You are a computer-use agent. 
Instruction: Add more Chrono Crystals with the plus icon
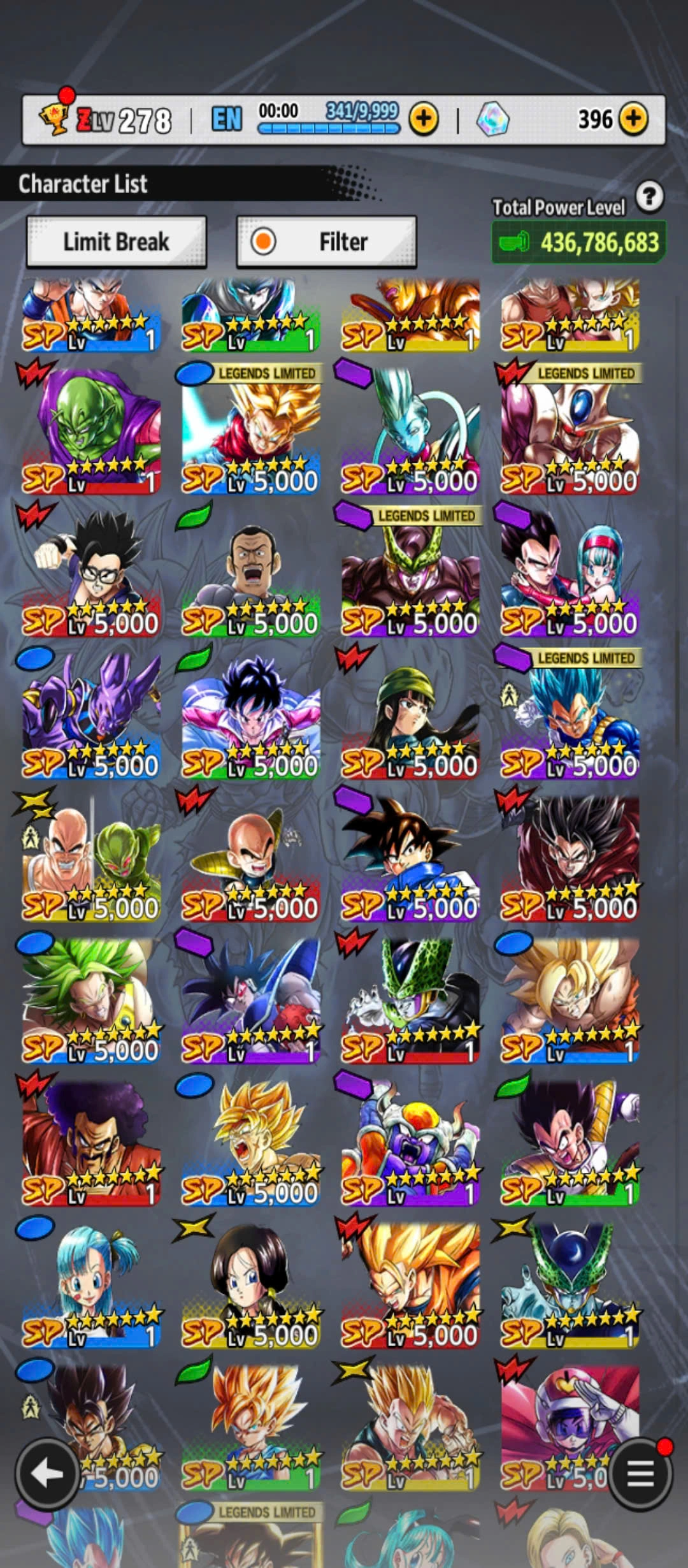(x=633, y=119)
